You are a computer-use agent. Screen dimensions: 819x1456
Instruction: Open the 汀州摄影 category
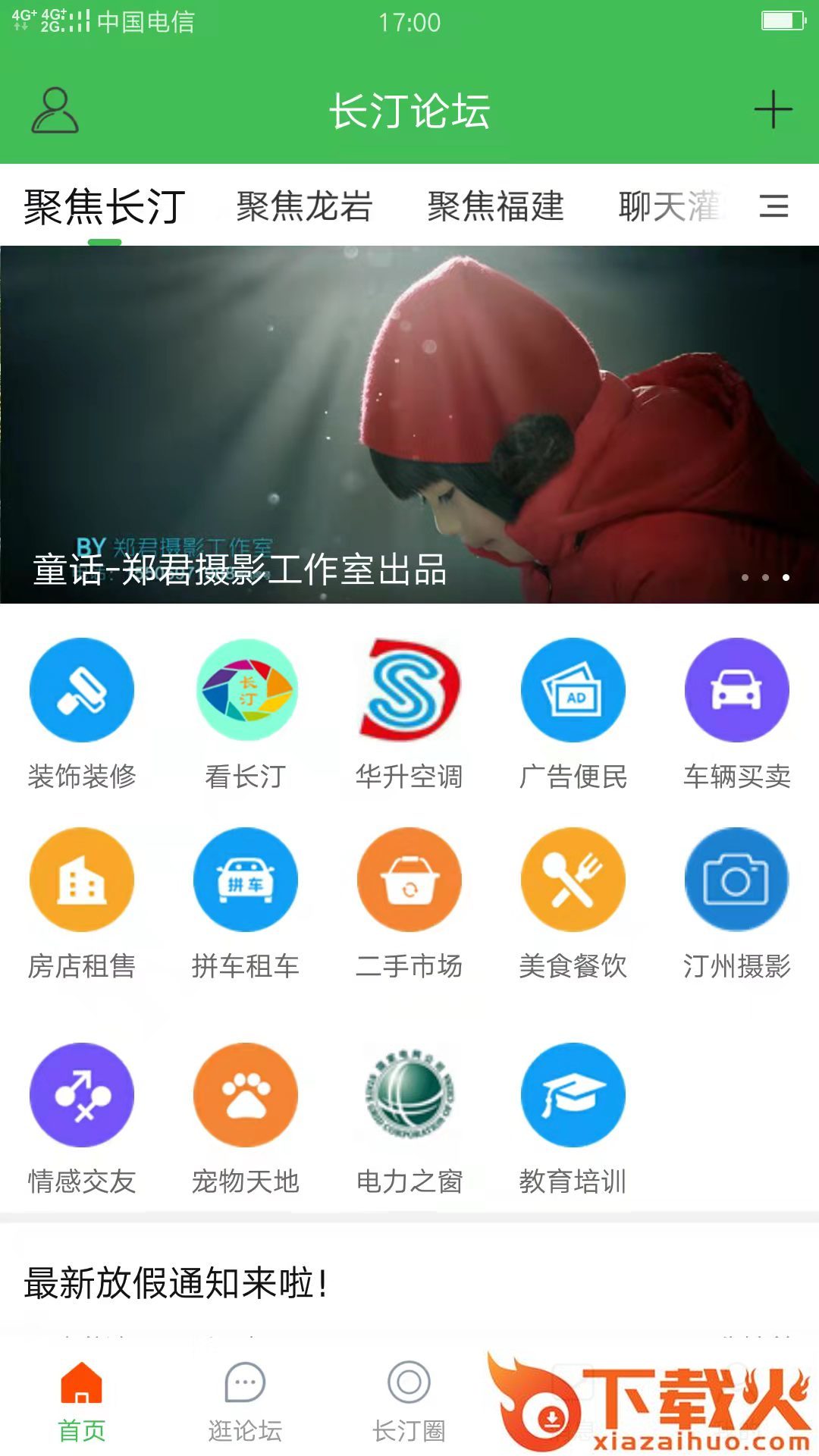(737, 904)
